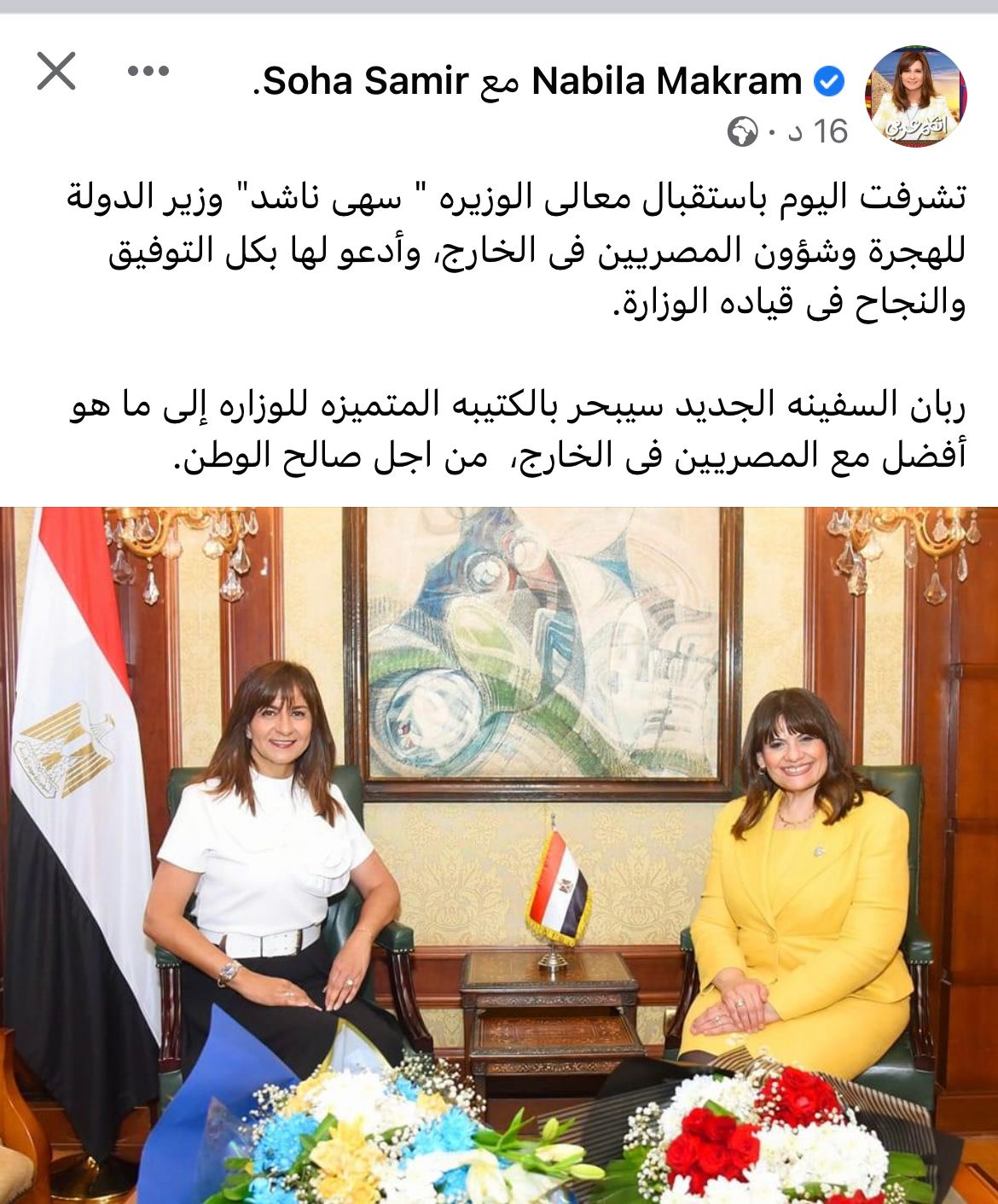Screen dimensions: 998x1204
Task: Open the post photo in full view
Action: pos(499,853)
